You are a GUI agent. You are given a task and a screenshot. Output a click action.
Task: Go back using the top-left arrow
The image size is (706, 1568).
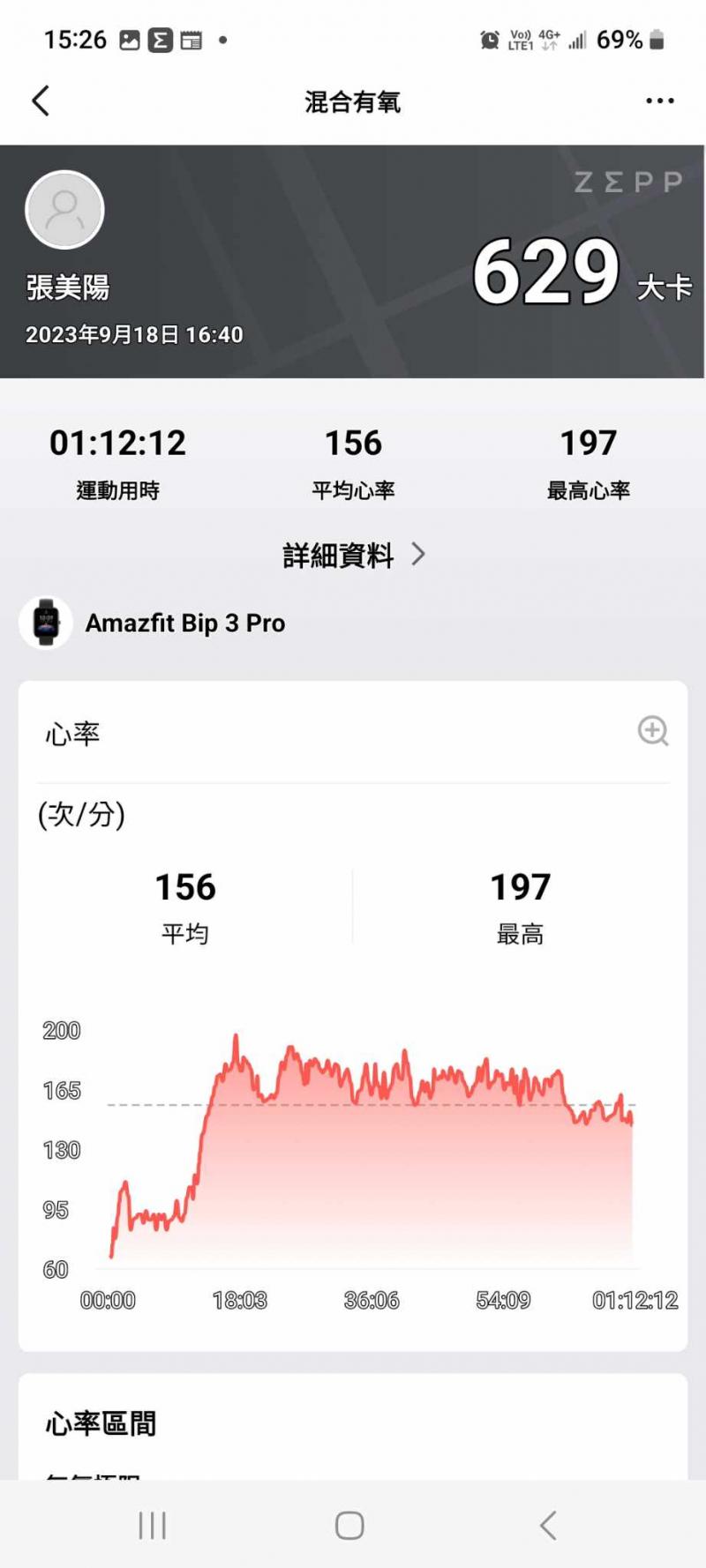(41, 101)
